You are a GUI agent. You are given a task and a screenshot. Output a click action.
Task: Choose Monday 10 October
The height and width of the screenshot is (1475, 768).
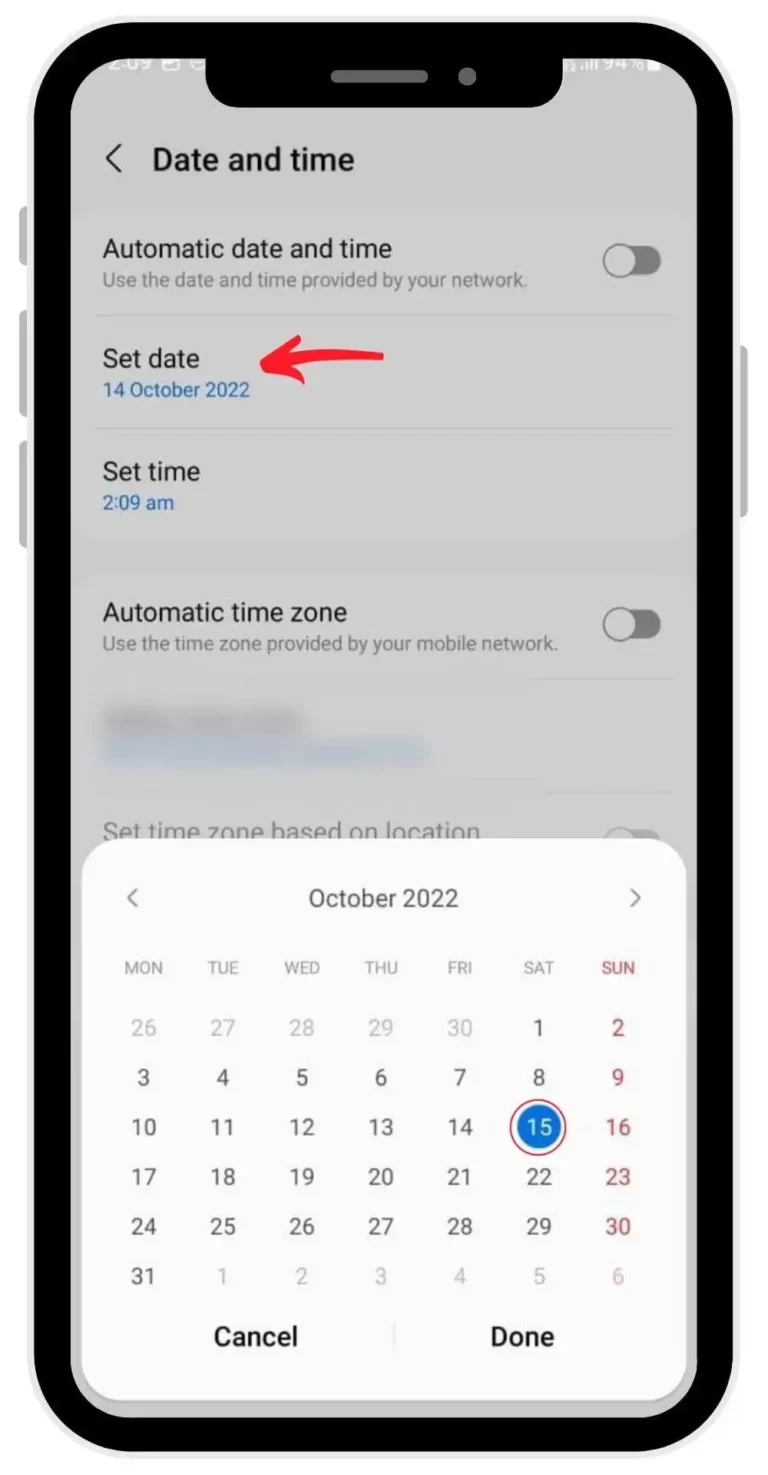pyautogui.click(x=143, y=1127)
